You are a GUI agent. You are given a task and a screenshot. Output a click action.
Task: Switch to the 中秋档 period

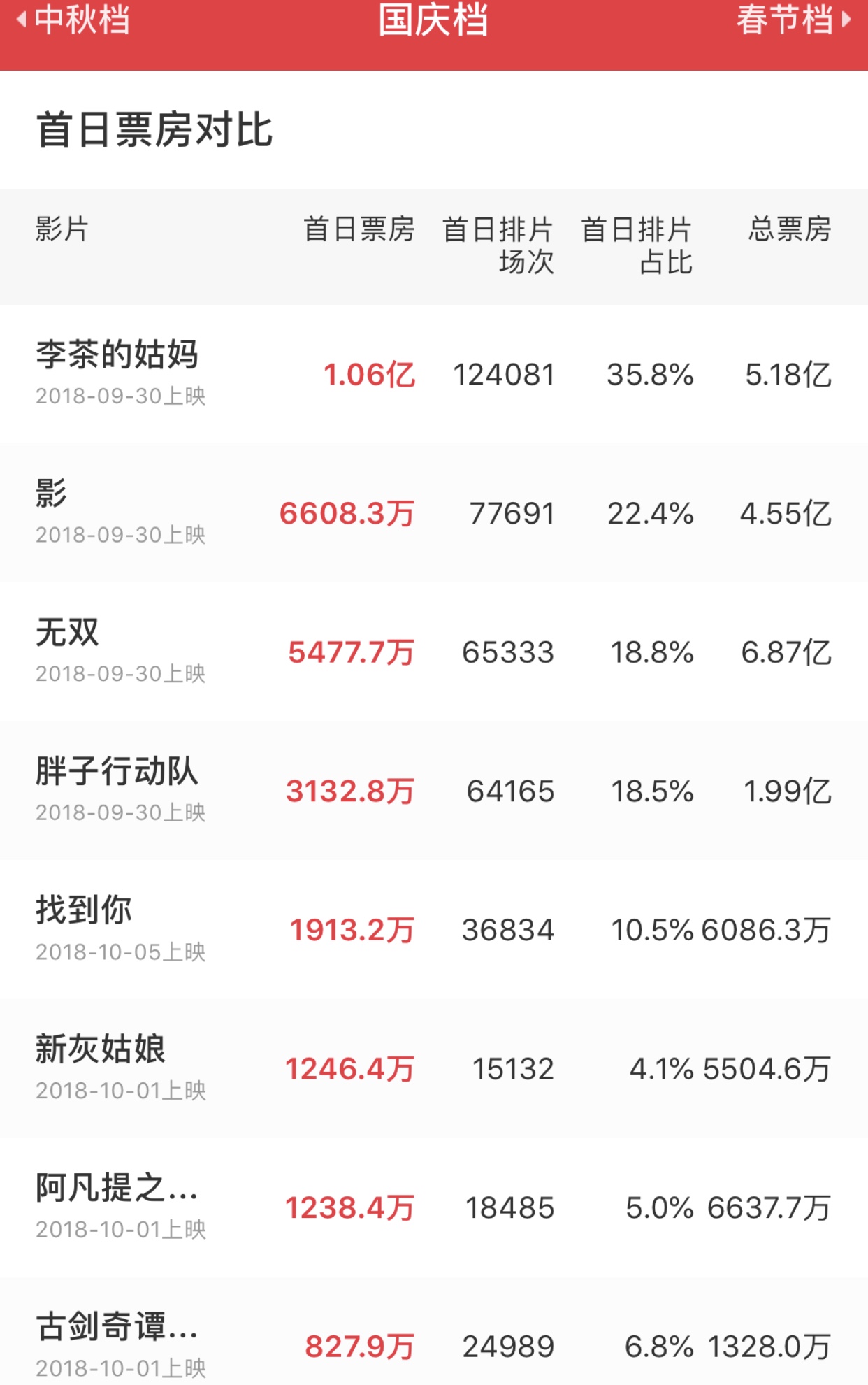coord(73,20)
